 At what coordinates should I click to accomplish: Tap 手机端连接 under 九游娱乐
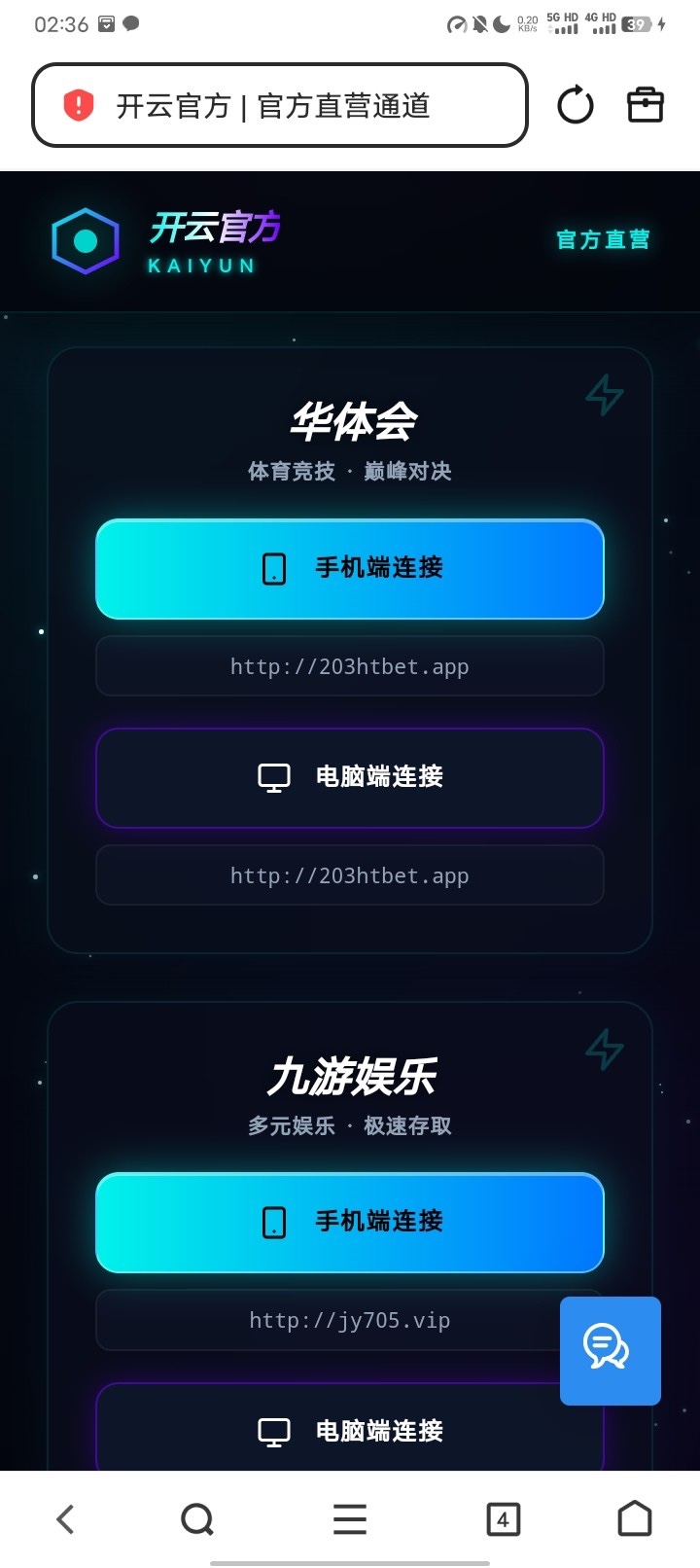350,1223
